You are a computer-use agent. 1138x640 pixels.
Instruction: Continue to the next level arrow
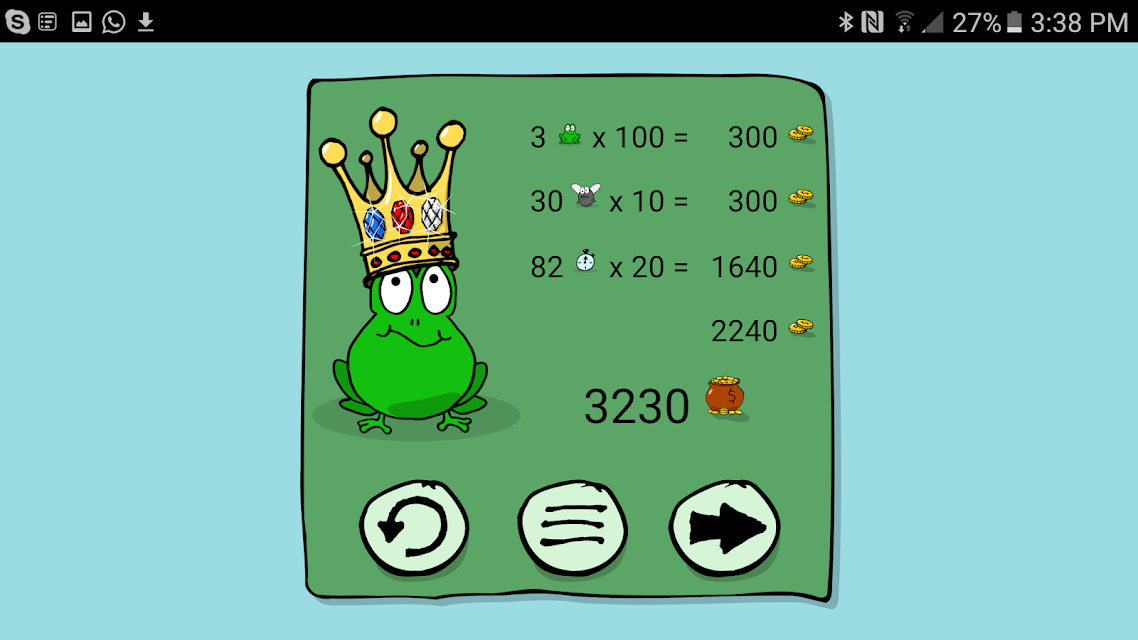[724, 527]
